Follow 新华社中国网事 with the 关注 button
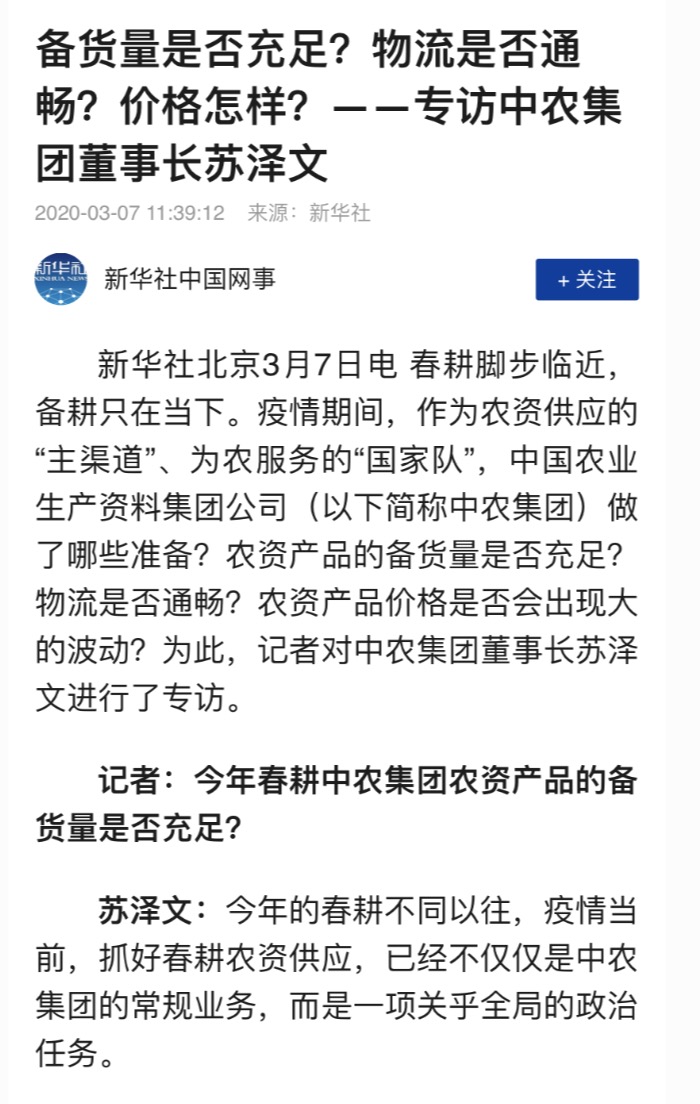Viewport: 700px width, 1104px height. 586,280
